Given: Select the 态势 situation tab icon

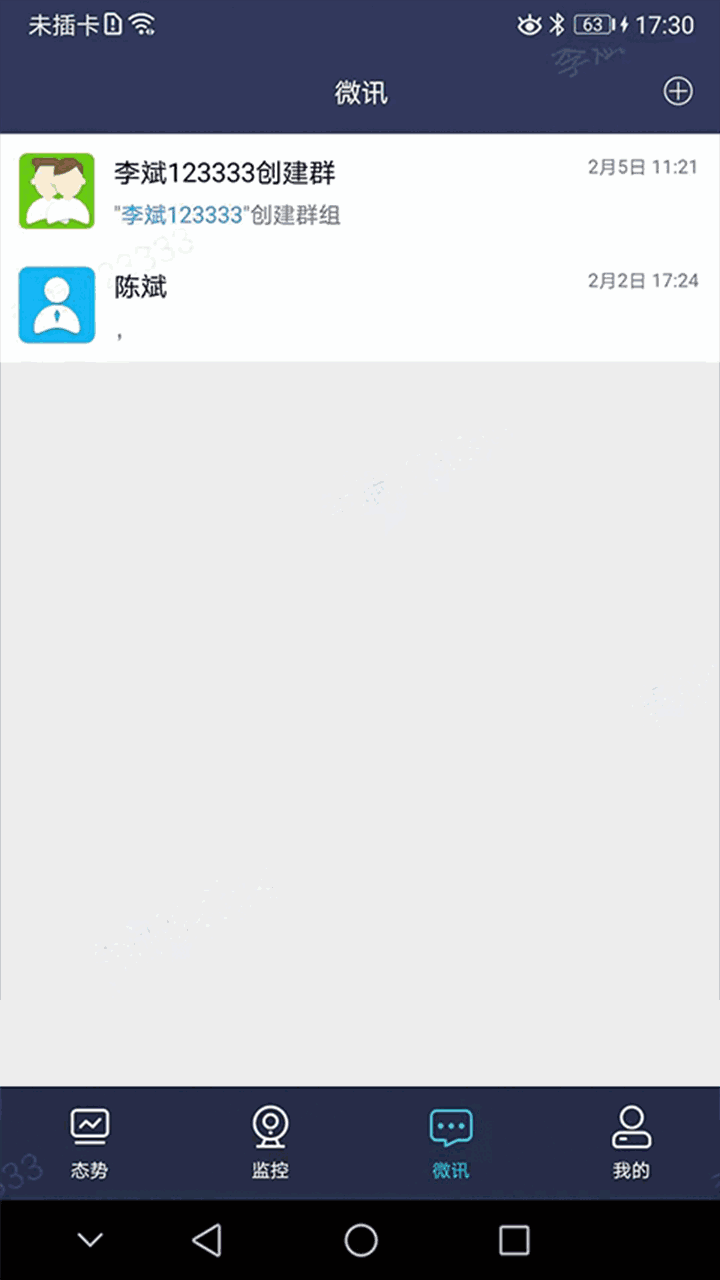Looking at the screenshot, I should (89, 1125).
